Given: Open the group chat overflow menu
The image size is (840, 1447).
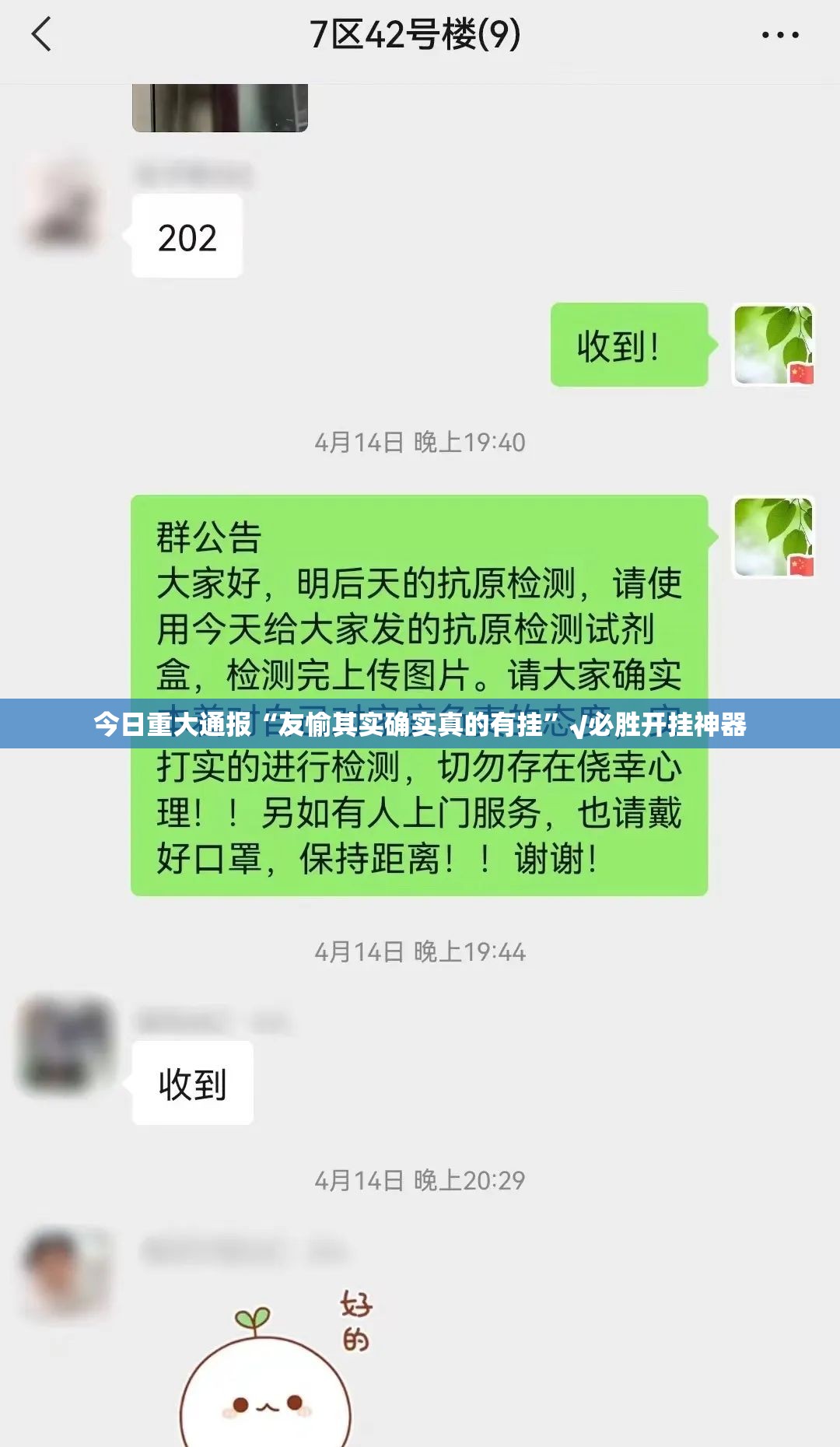Looking at the screenshot, I should 779,35.
